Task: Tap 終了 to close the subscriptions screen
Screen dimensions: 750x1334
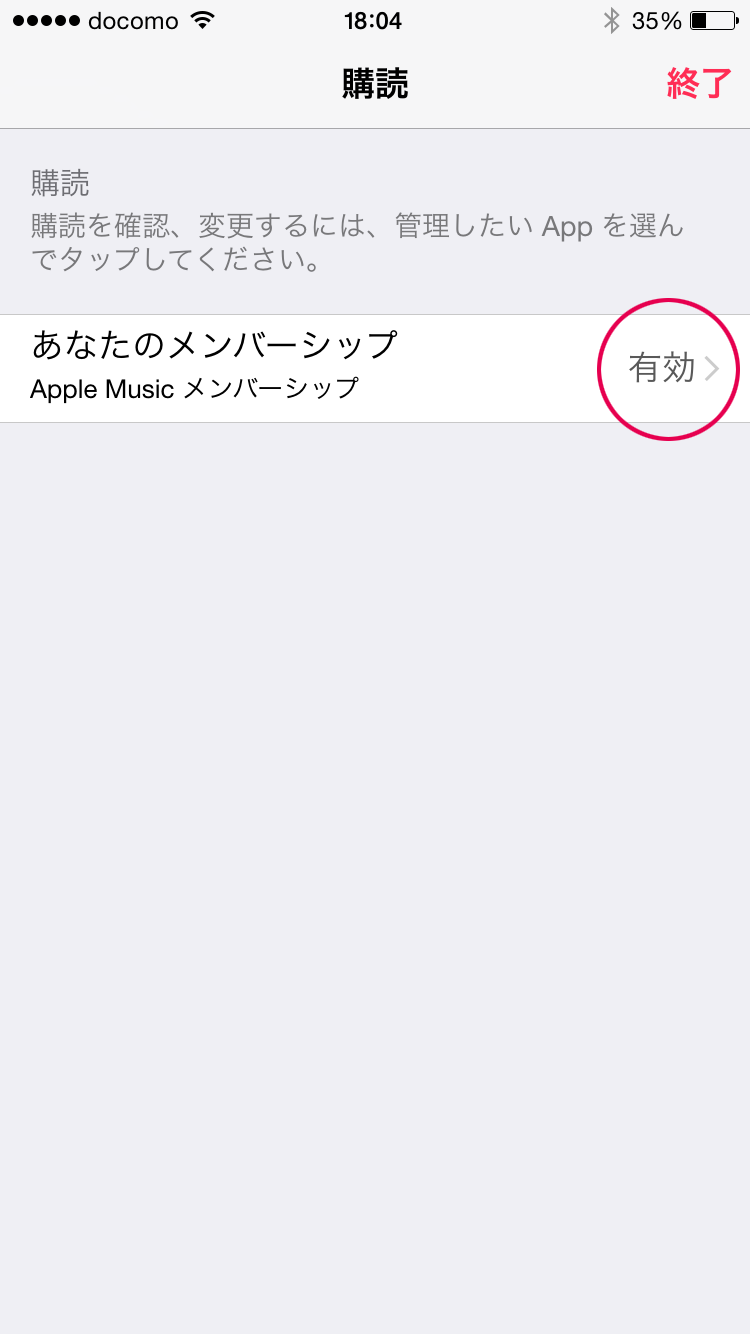Action: pos(699,84)
